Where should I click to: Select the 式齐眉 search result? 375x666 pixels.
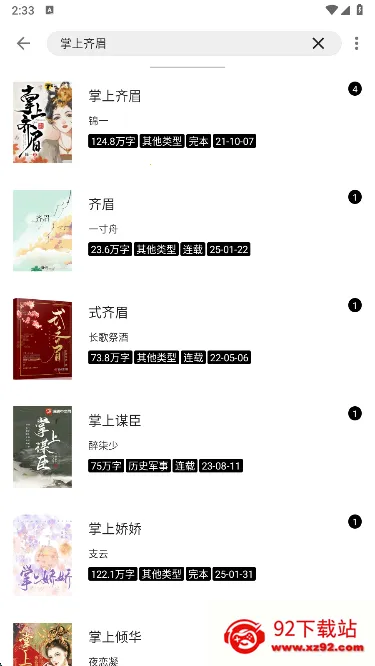coord(187,339)
